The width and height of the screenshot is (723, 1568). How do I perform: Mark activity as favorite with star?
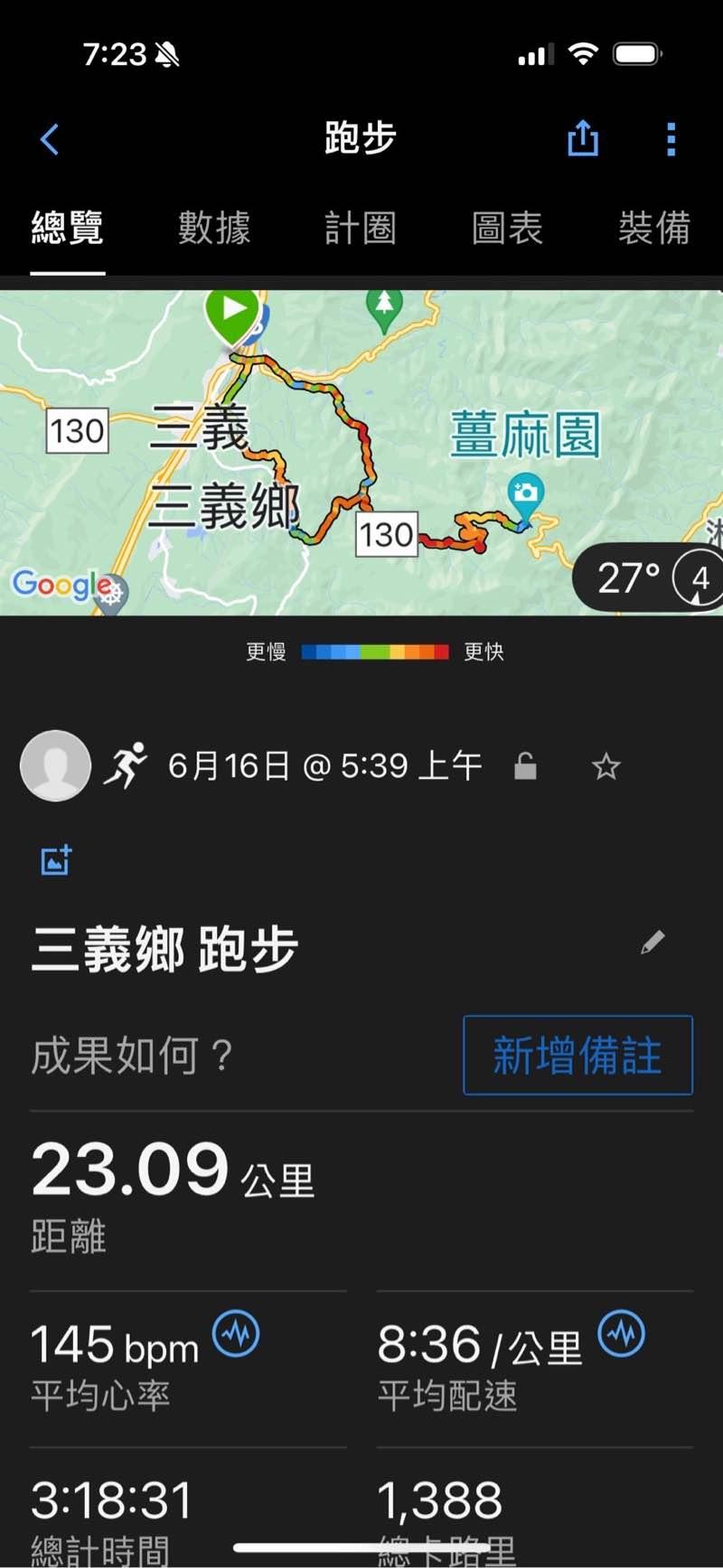coord(606,767)
